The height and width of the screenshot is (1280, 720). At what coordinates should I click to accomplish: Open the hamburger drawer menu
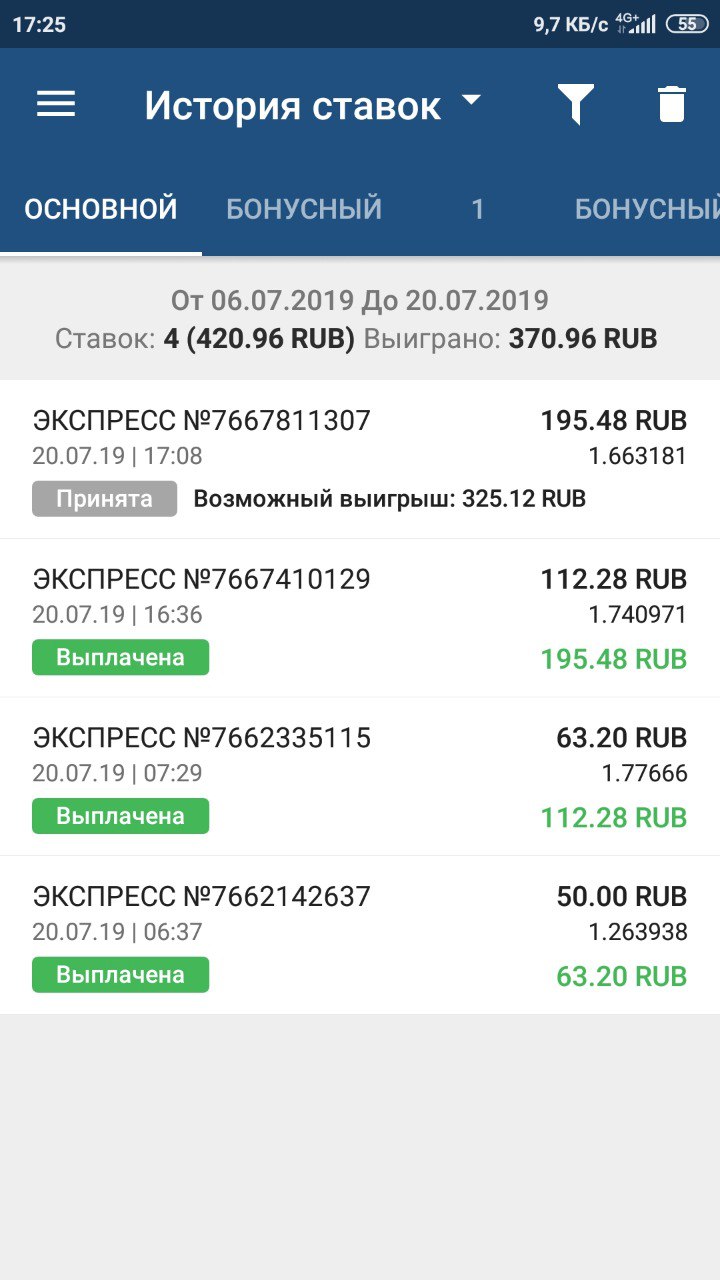56,104
